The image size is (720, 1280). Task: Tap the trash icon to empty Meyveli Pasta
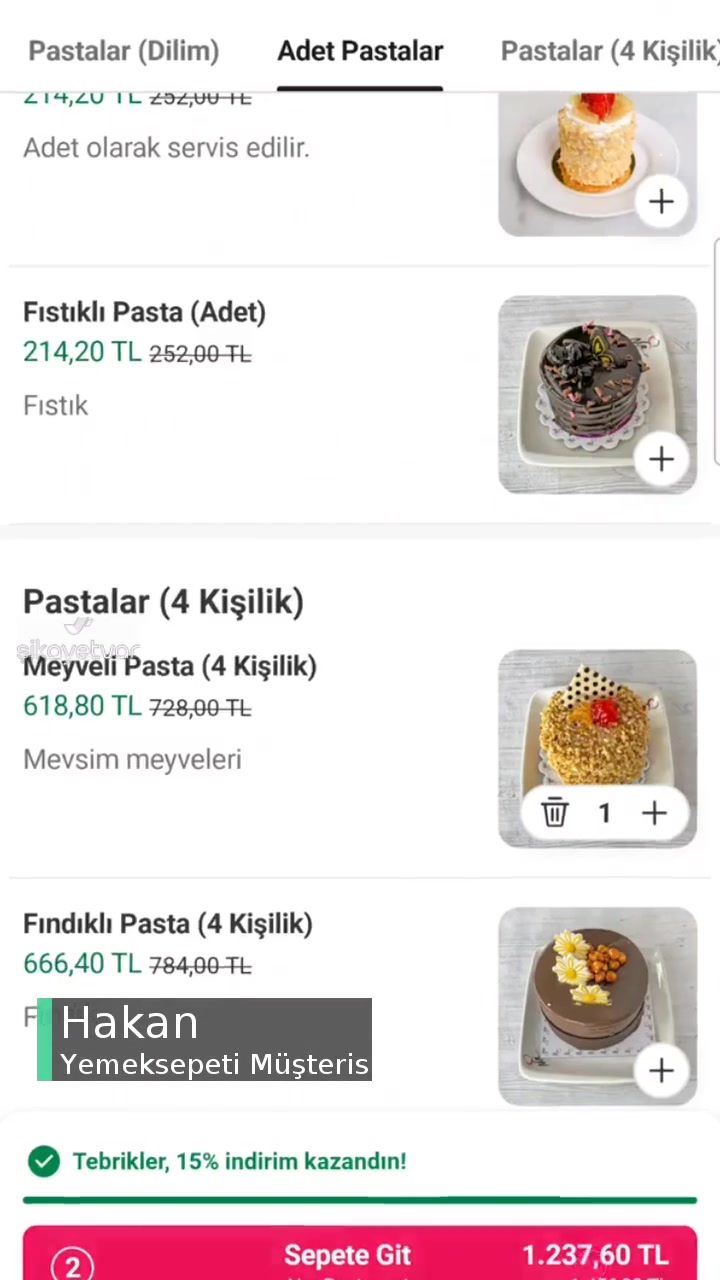[555, 813]
